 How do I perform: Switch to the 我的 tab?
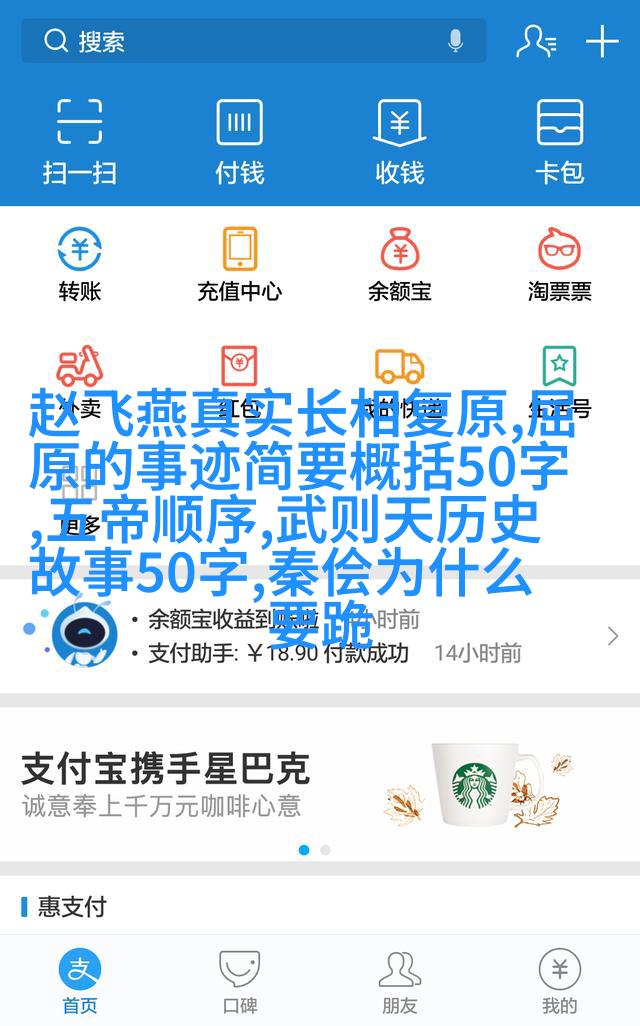[x=559, y=981]
